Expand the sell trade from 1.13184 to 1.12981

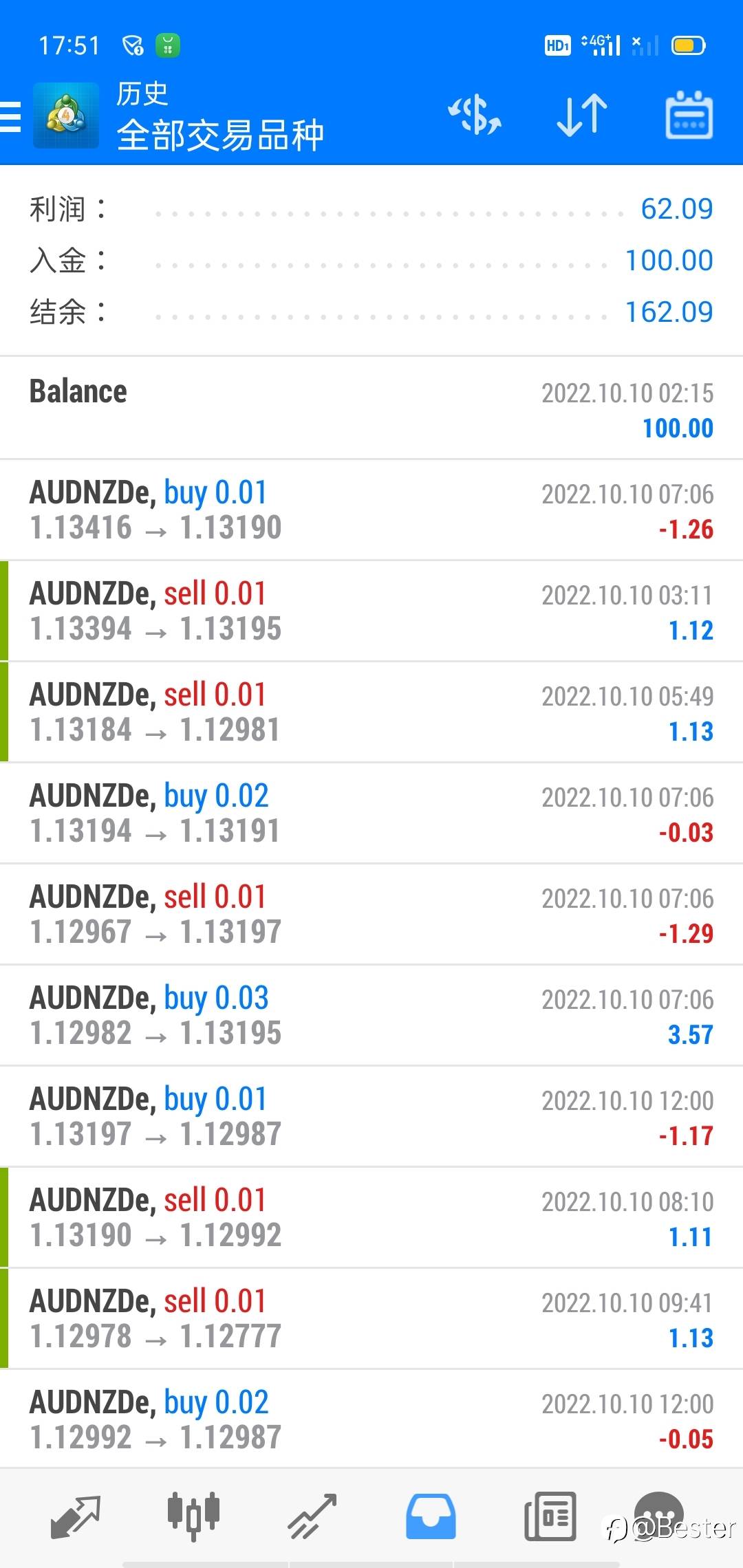pos(371,712)
